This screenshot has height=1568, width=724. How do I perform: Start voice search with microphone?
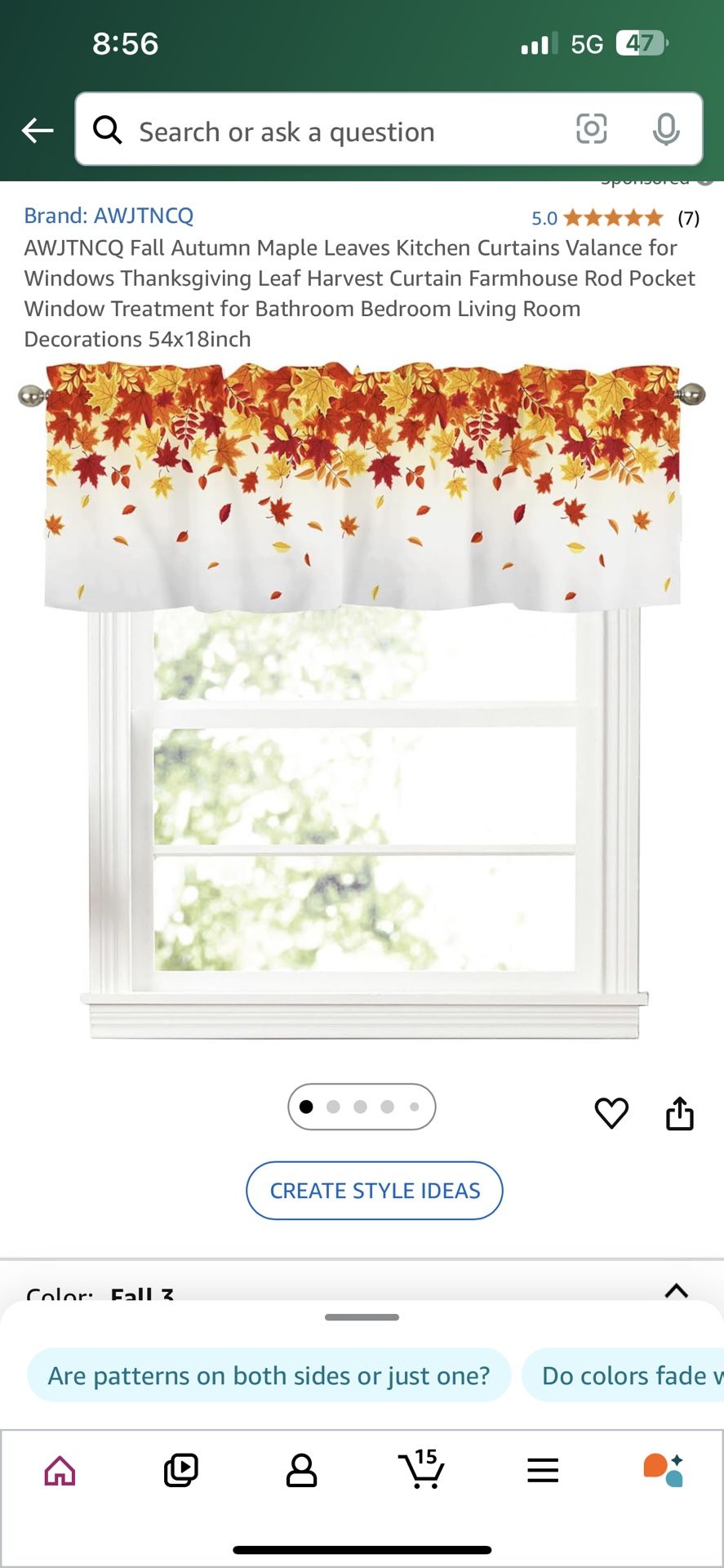tap(666, 129)
